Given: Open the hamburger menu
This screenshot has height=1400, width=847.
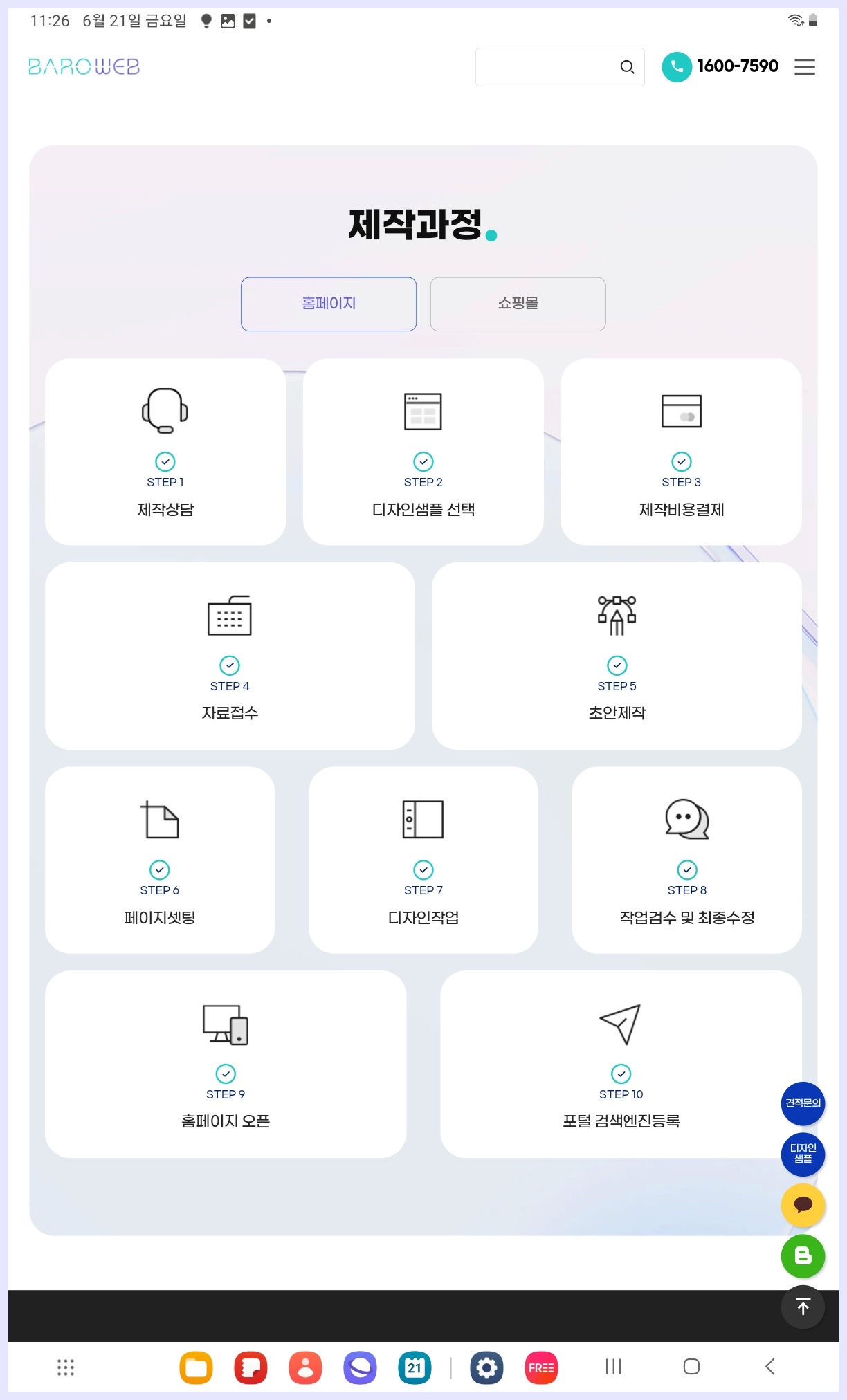Looking at the screenshot, I should [x=804, y=67].
